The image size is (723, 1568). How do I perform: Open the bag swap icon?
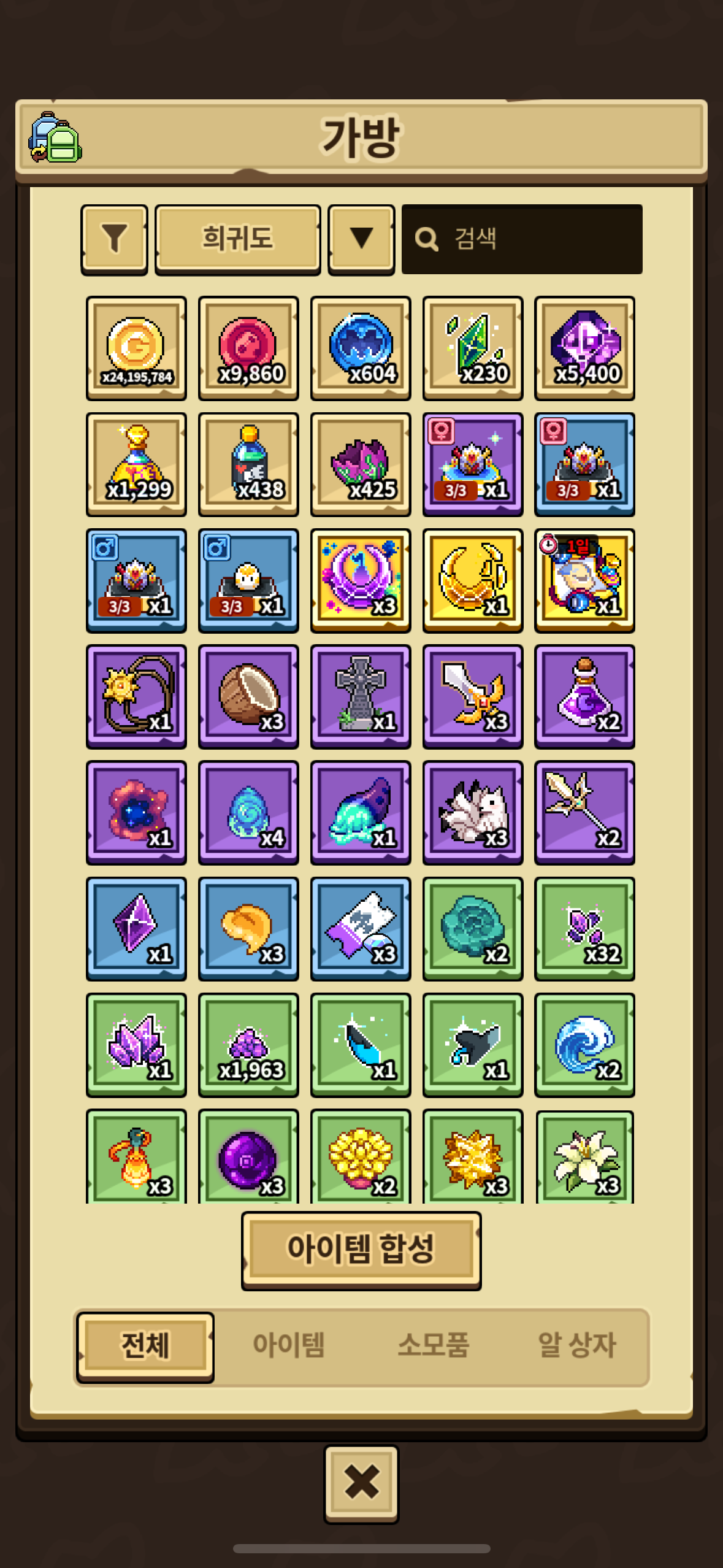point(55,137)
